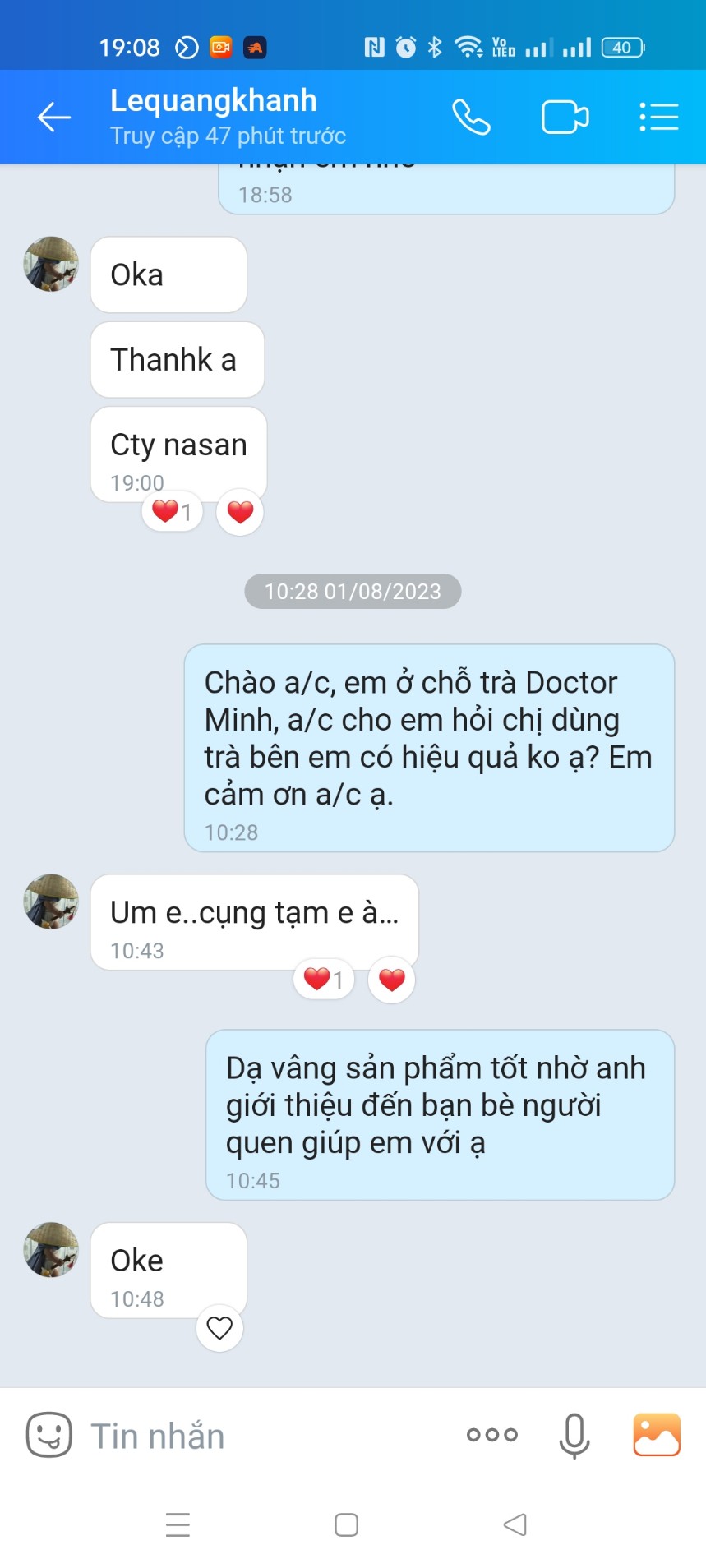Open more attachment options

tap(491, 1435)
